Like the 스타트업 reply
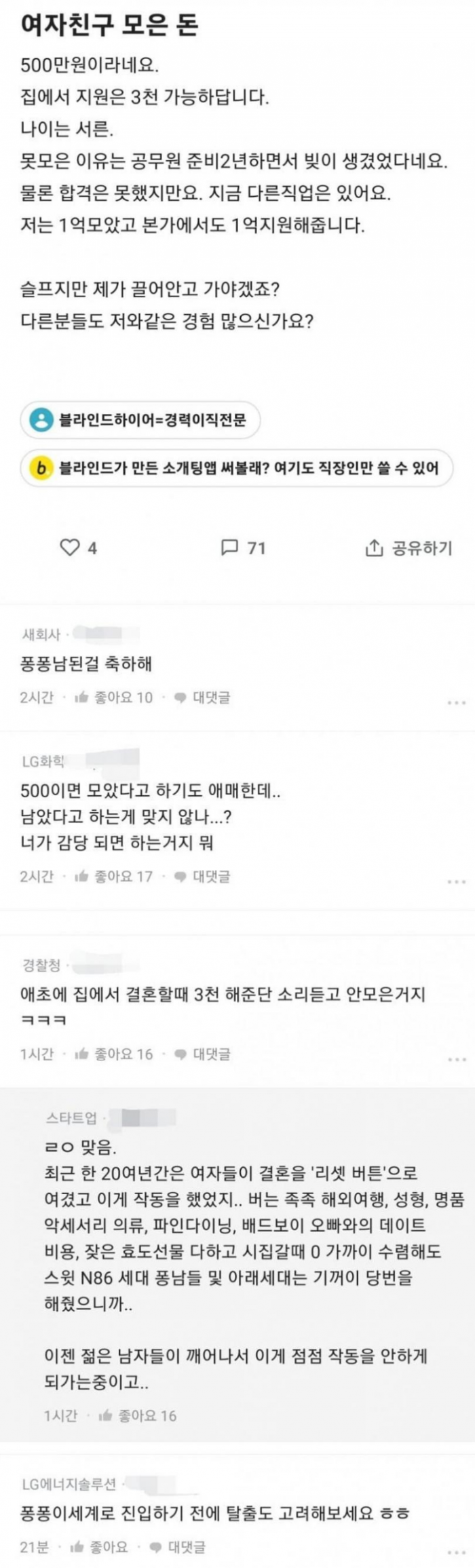This screenshot has width=475, height=1568. (138, 1416)
